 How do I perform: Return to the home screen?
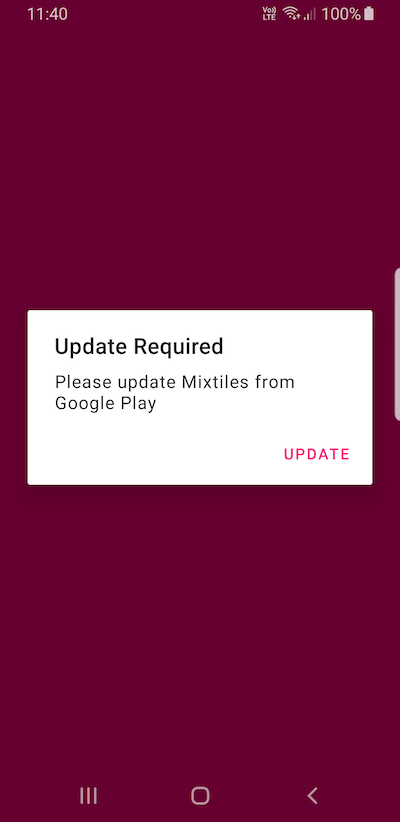200,795
